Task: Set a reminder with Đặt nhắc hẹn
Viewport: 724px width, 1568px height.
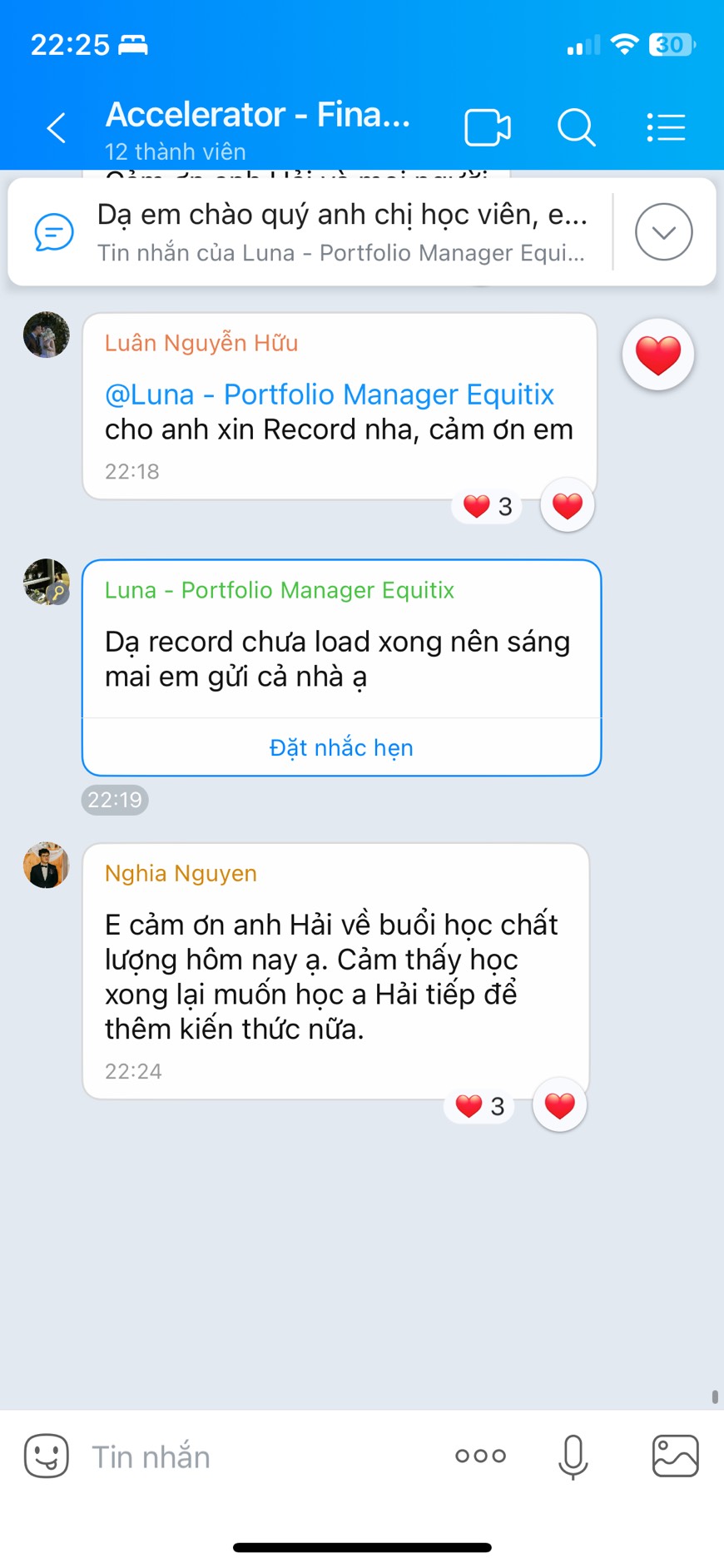Action: (x=341, y=747)
